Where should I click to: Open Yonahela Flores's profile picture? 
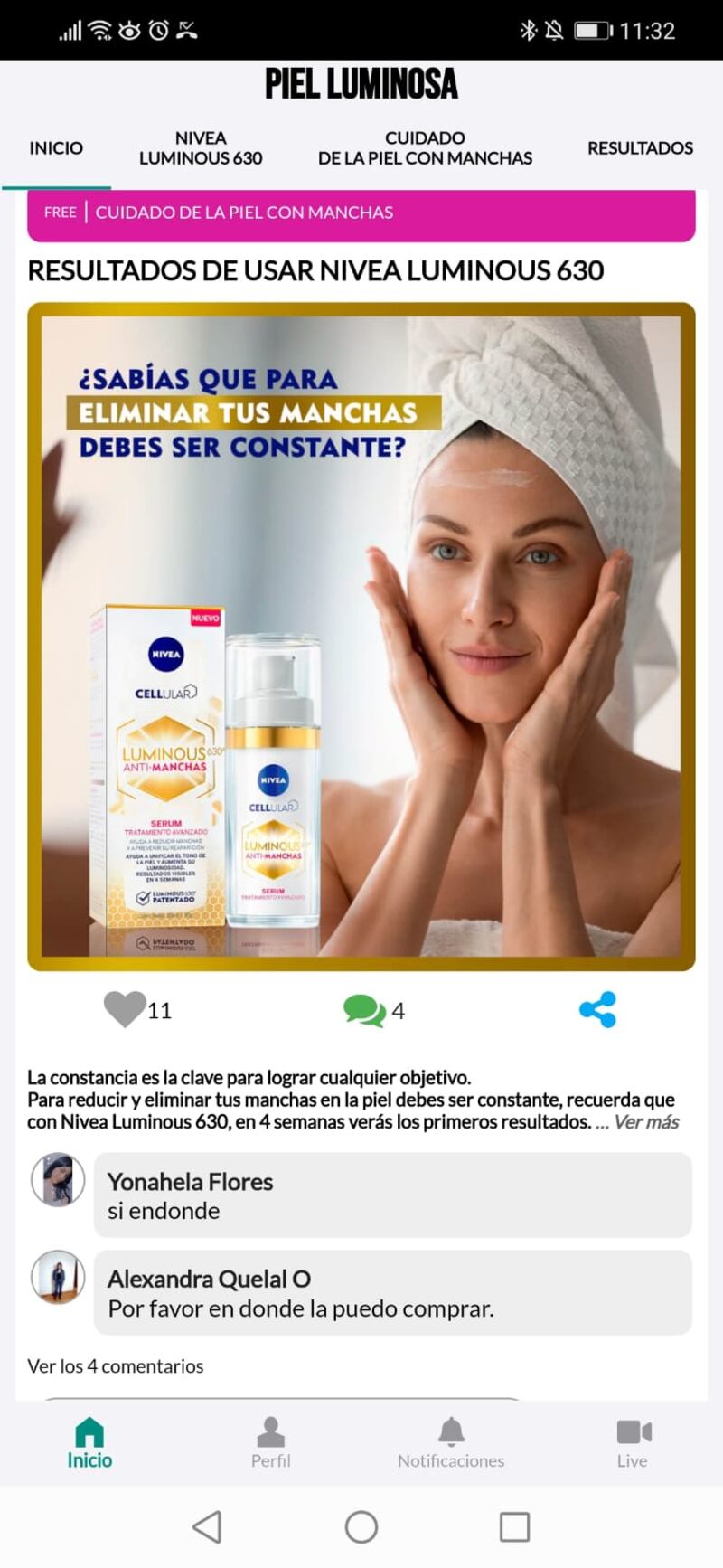tap(58, 1180)
